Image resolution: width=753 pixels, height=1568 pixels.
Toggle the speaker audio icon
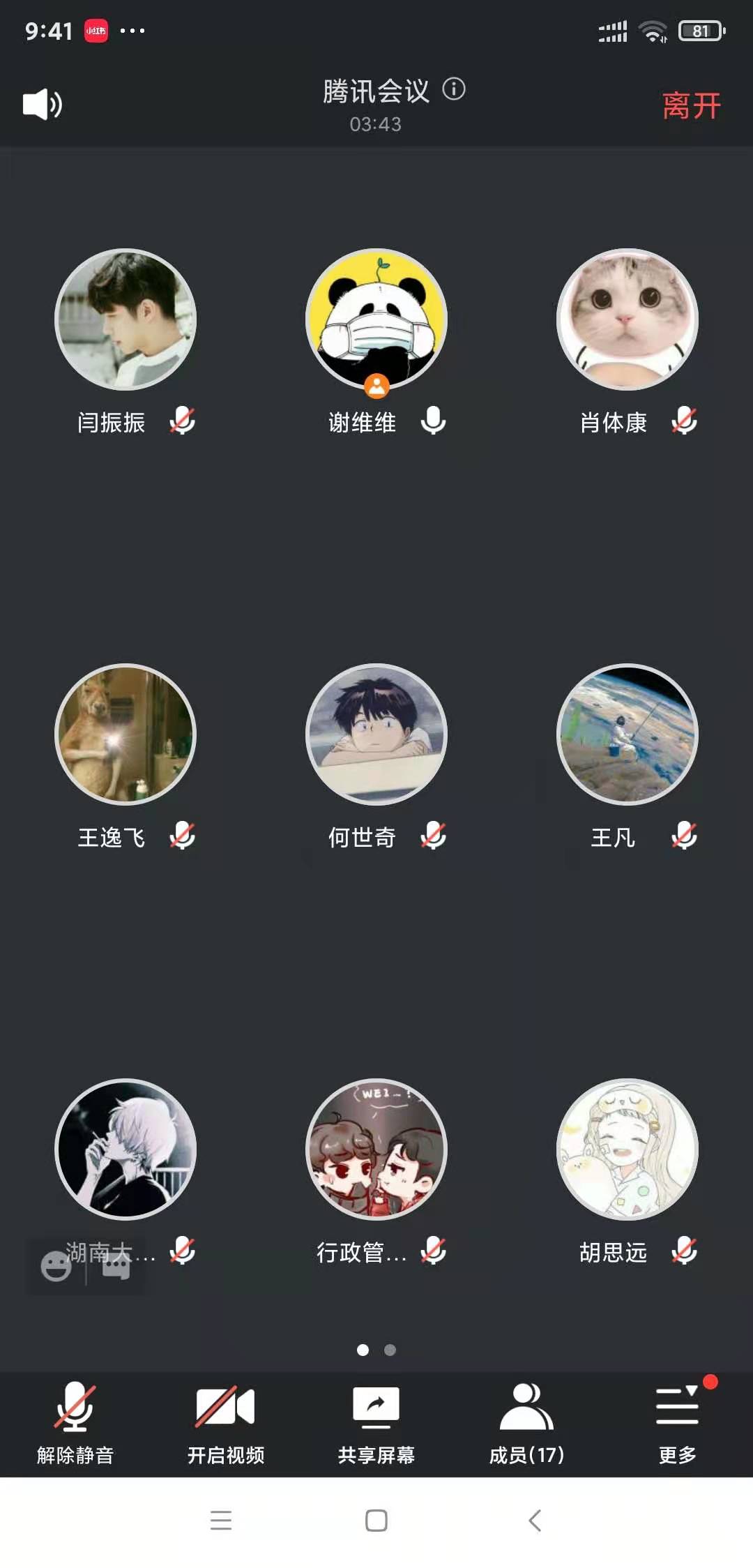pos(43,105)
